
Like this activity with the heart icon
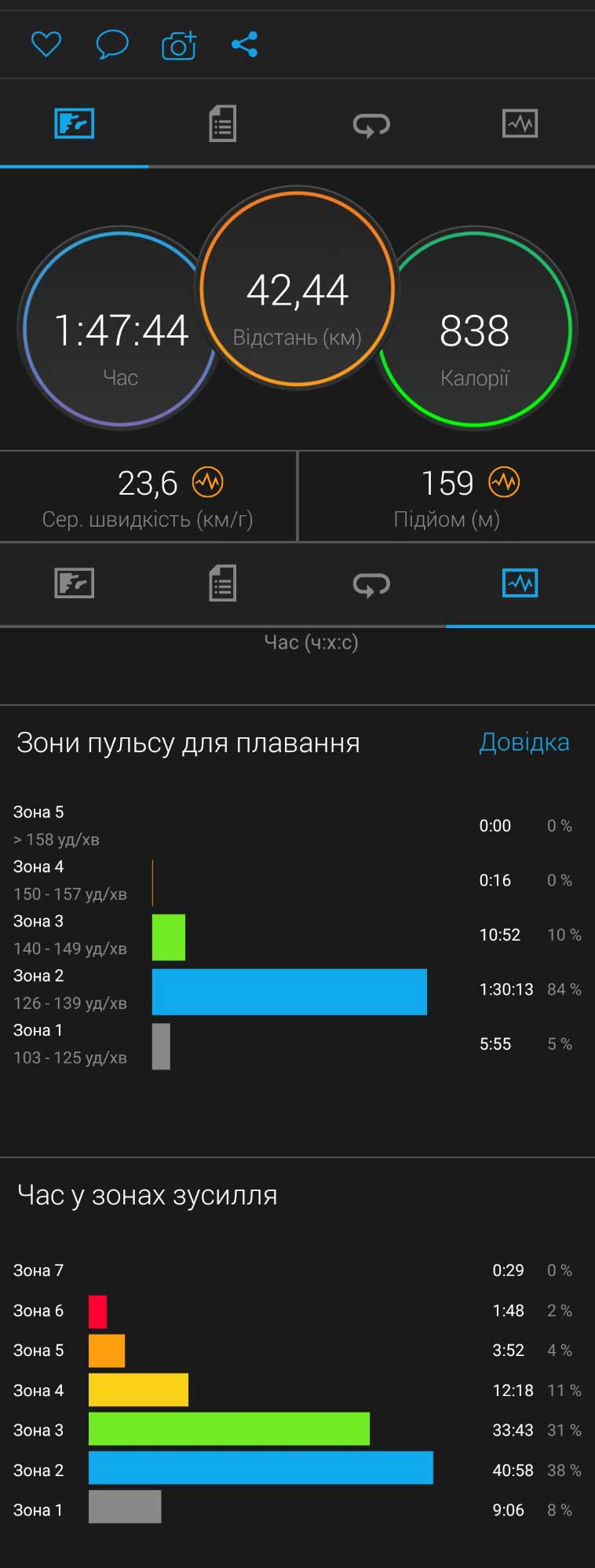(46, 44)
